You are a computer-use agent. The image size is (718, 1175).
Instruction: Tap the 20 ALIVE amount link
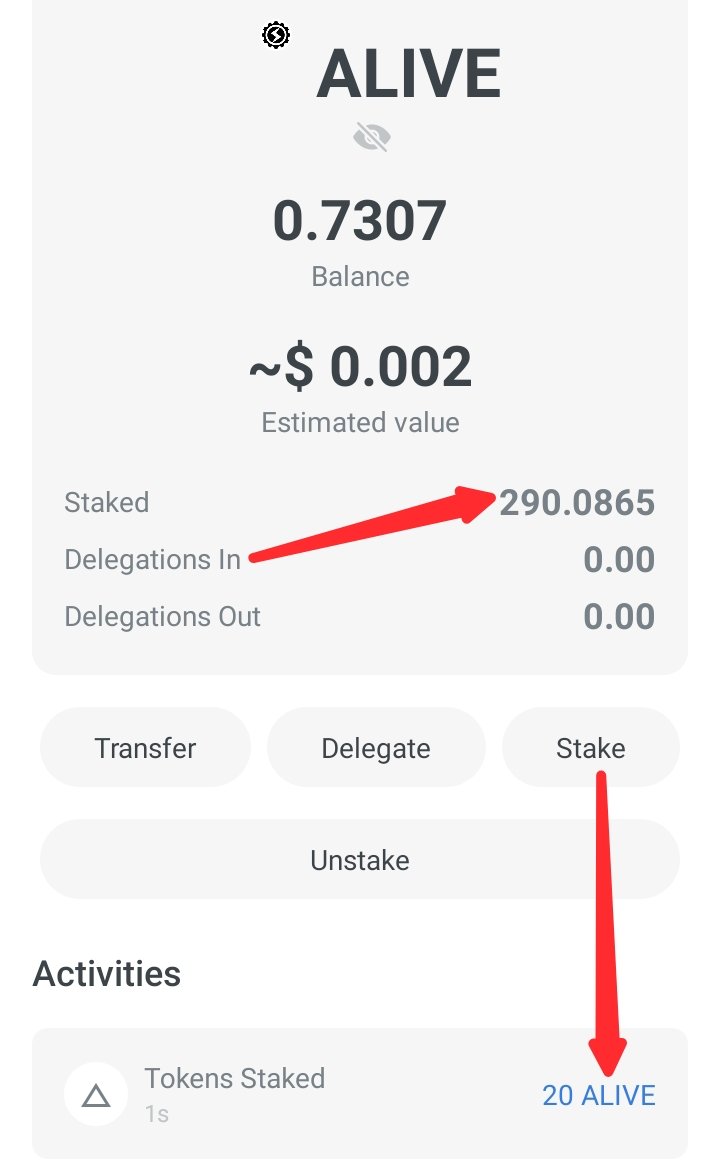pos(598,1095)
